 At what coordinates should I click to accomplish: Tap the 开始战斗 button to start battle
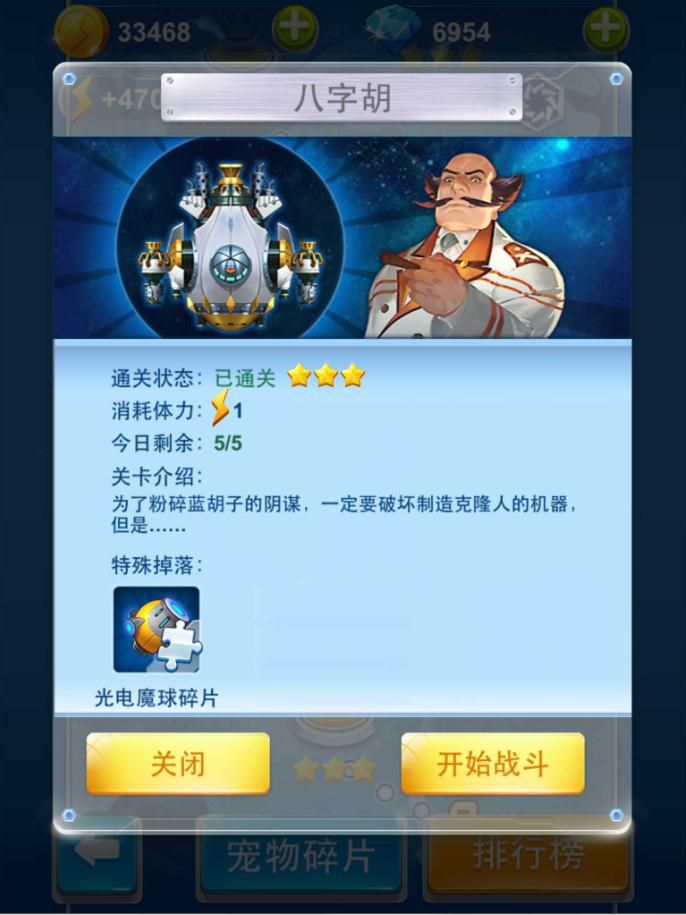(x=492, y=765)
